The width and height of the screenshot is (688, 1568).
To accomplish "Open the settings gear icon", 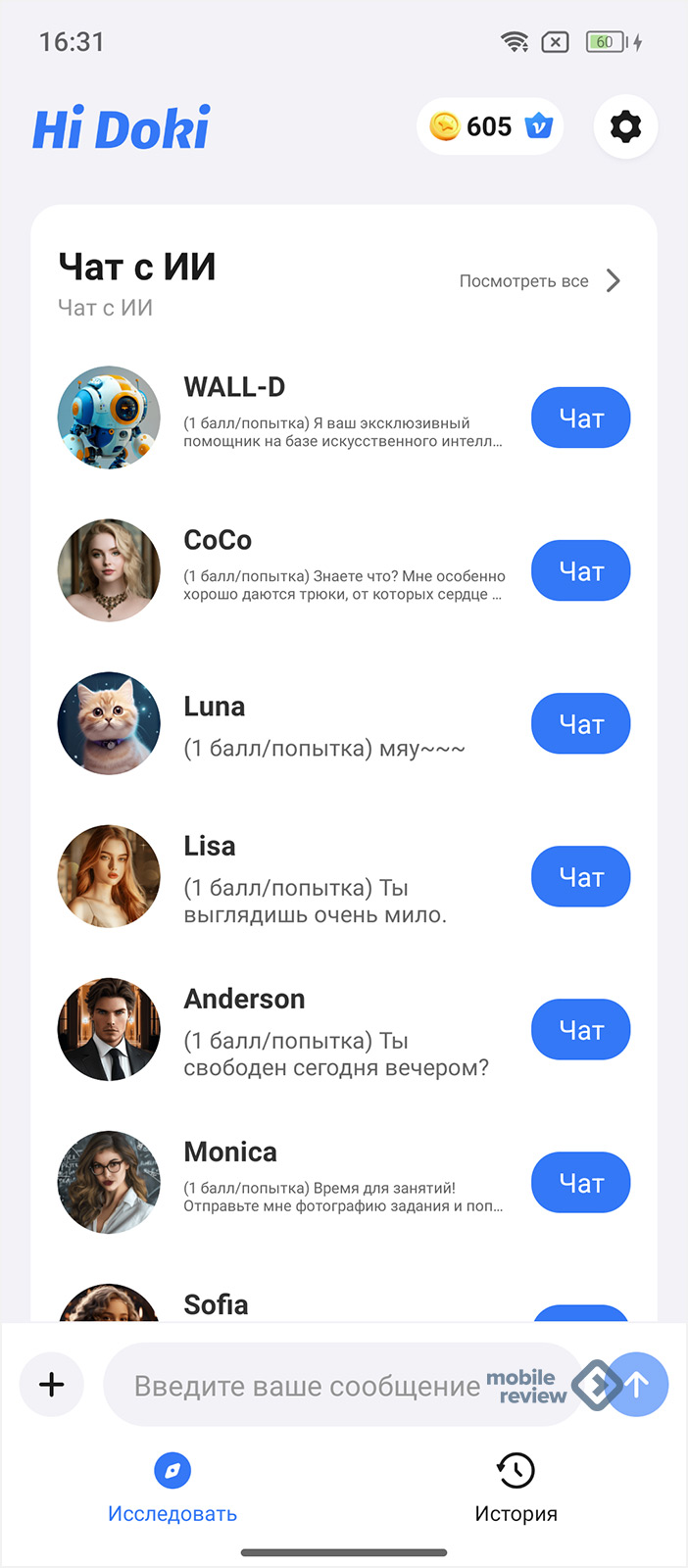I will click(625, 126).
